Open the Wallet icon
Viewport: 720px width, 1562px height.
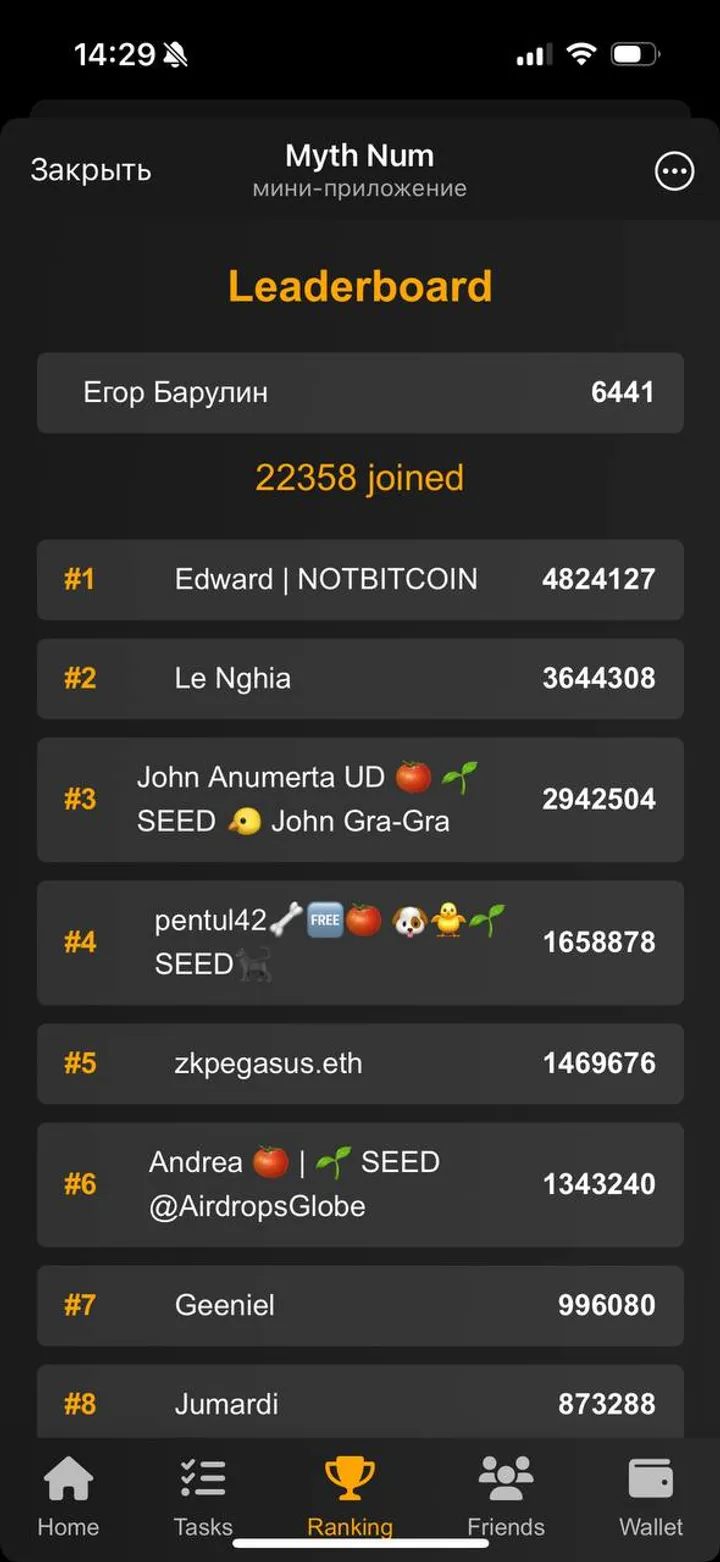click(x=650, y=1472)
